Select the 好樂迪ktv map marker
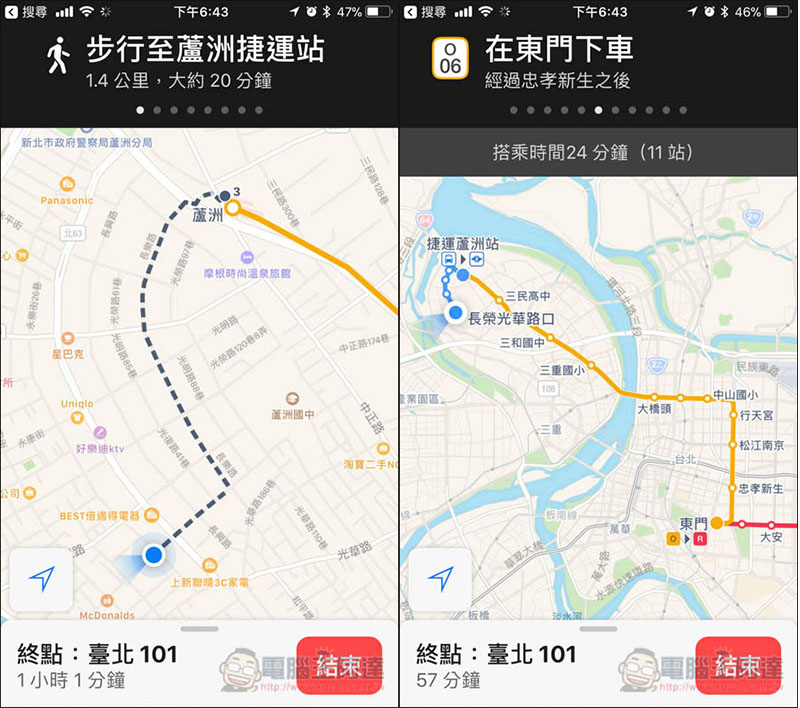The height and width of the screenshot is (708, 800). (99, 433)
